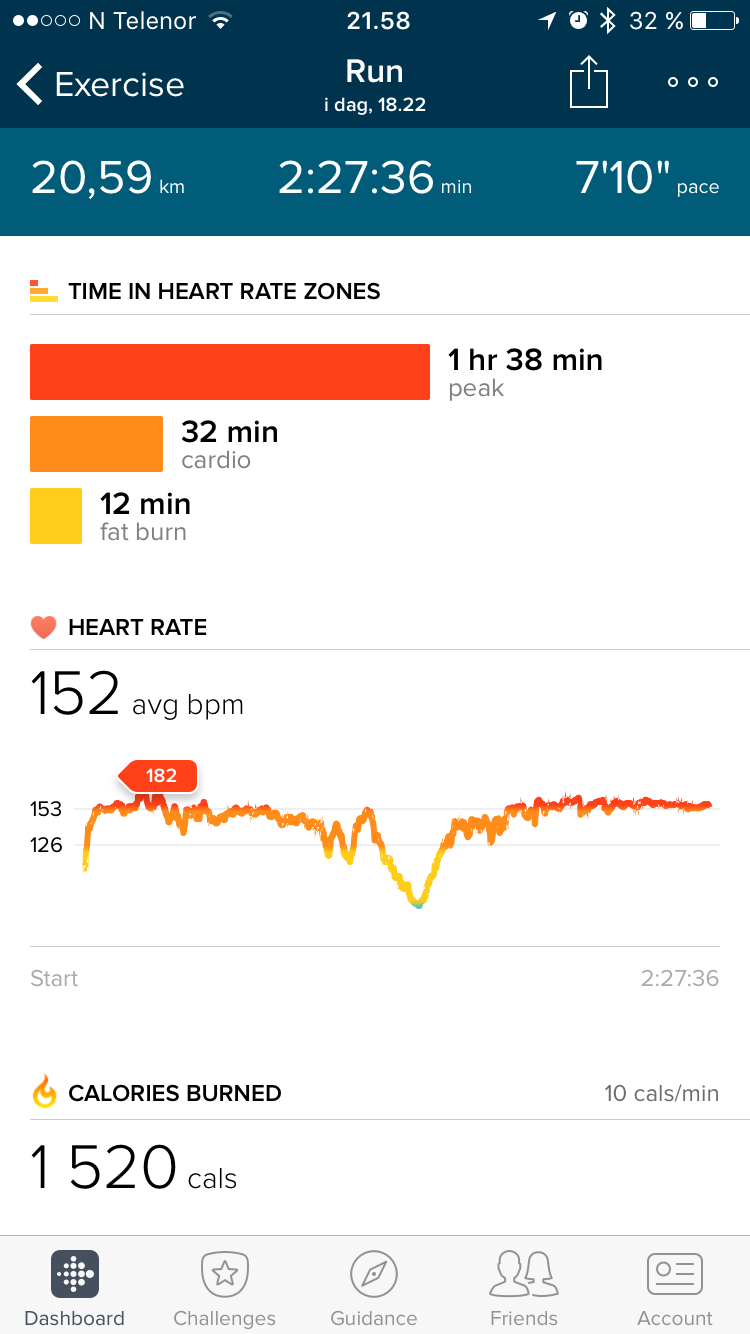Screen dimensions: 750x1334
Task: Open the Account tab
Action: pos(674,1286)
